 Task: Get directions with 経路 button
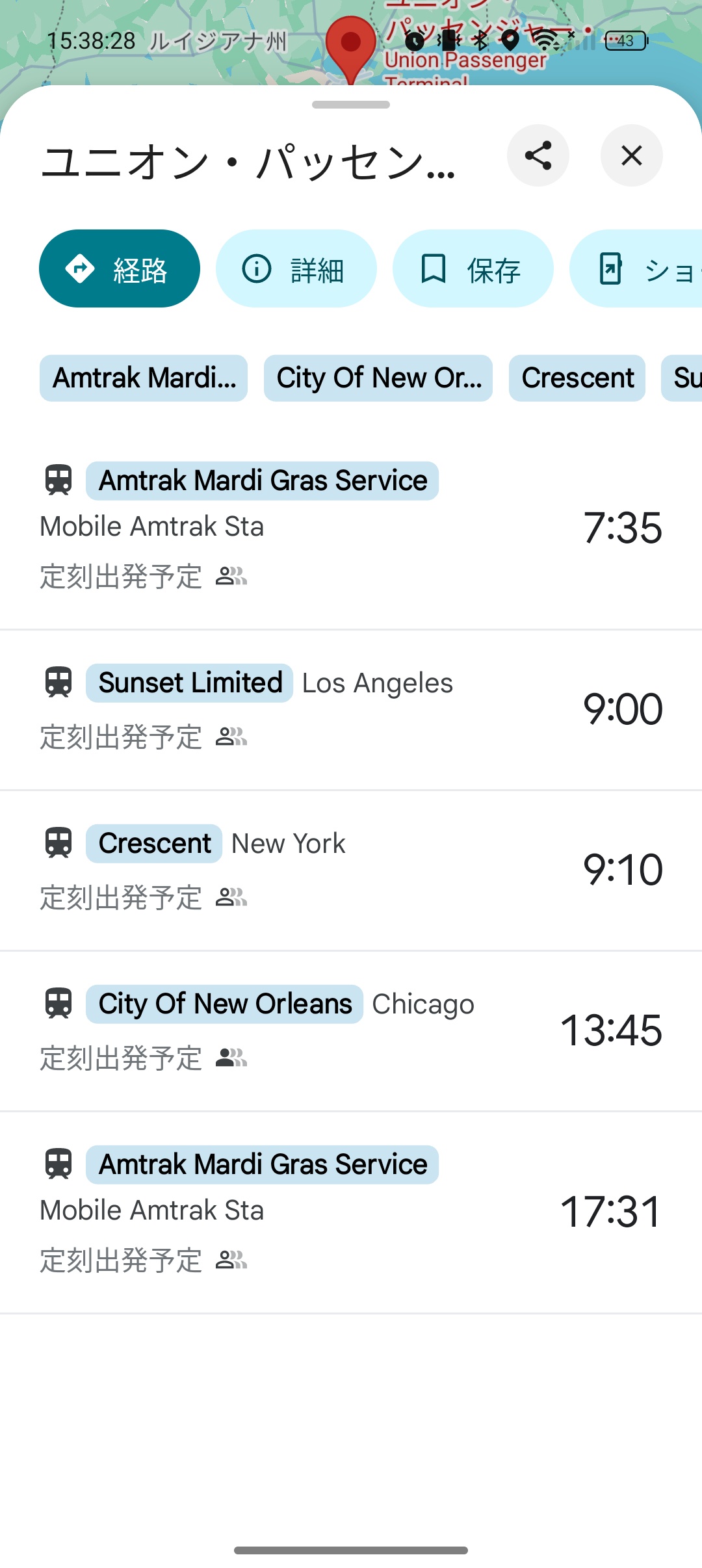coord(120,268)
